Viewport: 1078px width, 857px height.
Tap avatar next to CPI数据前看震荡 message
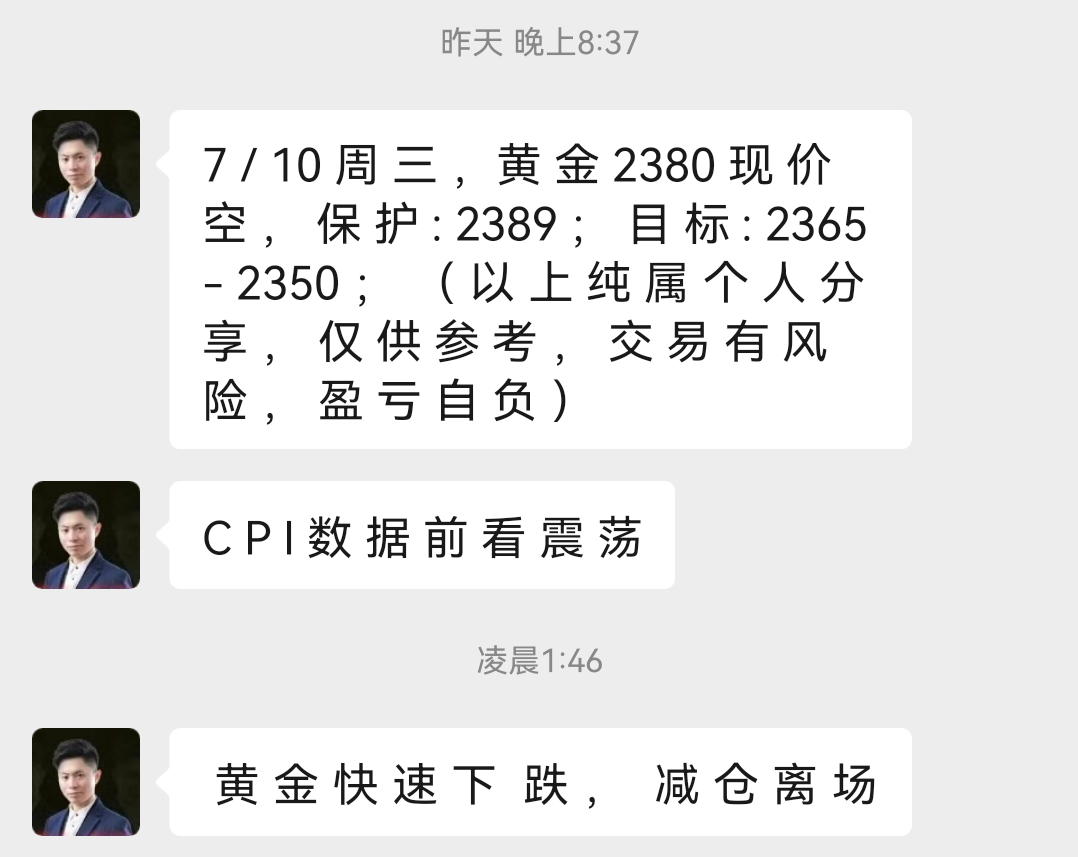86,535
